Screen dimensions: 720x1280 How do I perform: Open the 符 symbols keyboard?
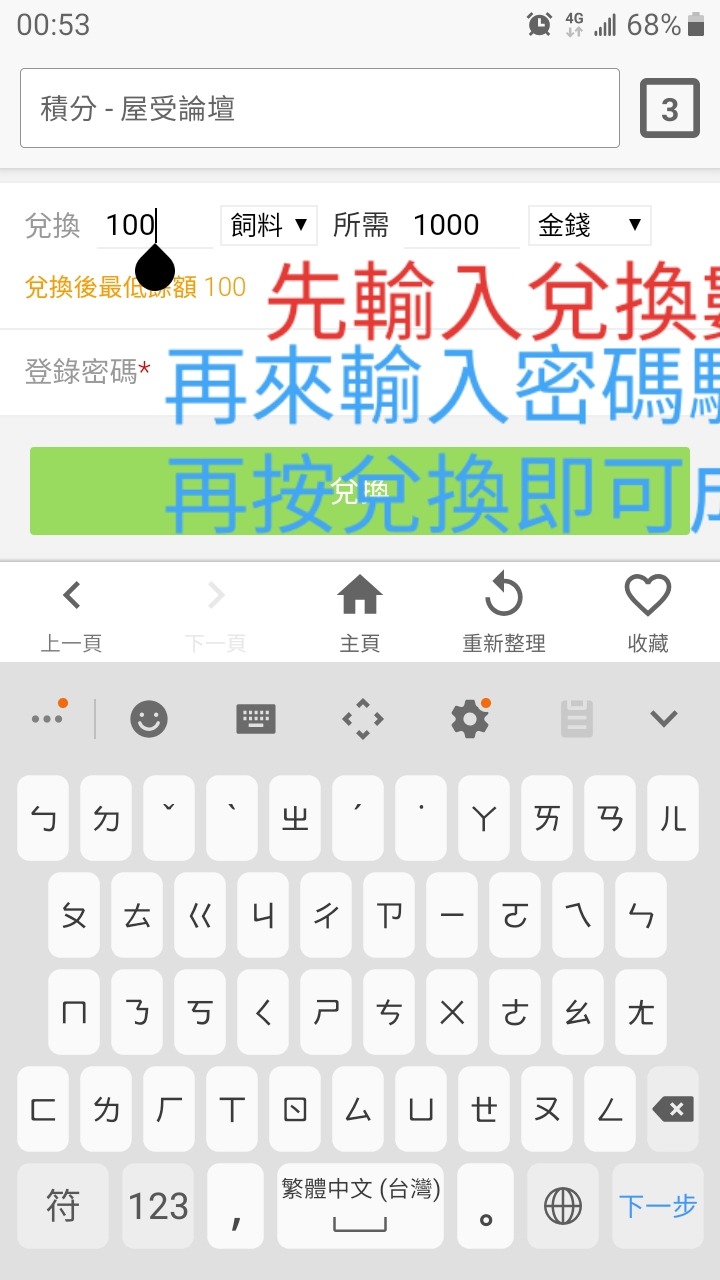63,1206
